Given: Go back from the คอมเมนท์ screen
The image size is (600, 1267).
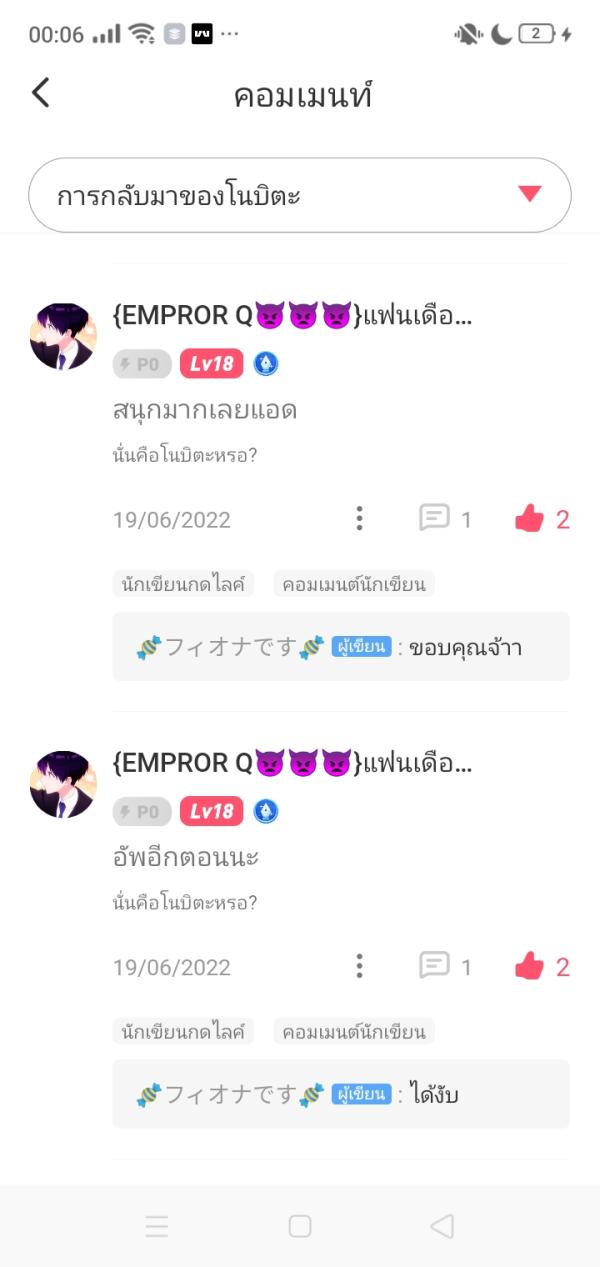Looking at the screenshot, I should pos(40,93).
